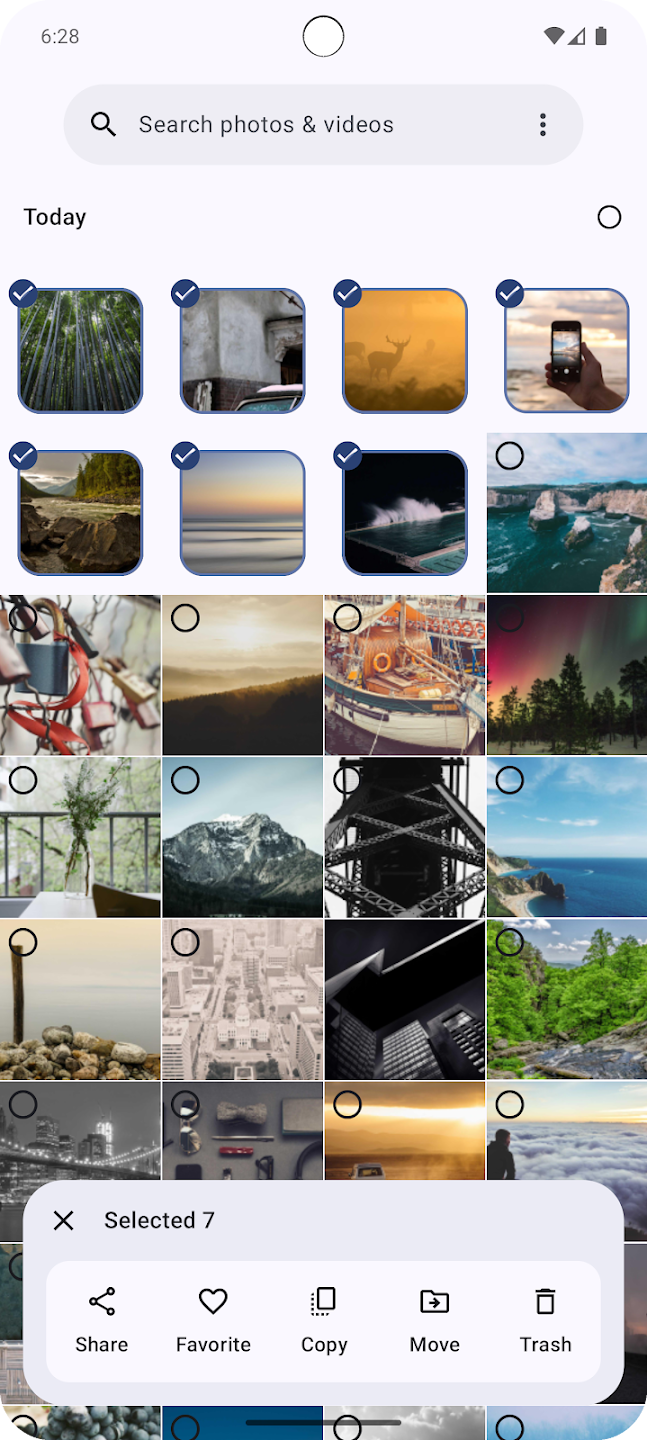This screenshot has width=647, height=1440.
Task: Open the search photos & videos field
Action: point(300,125)
